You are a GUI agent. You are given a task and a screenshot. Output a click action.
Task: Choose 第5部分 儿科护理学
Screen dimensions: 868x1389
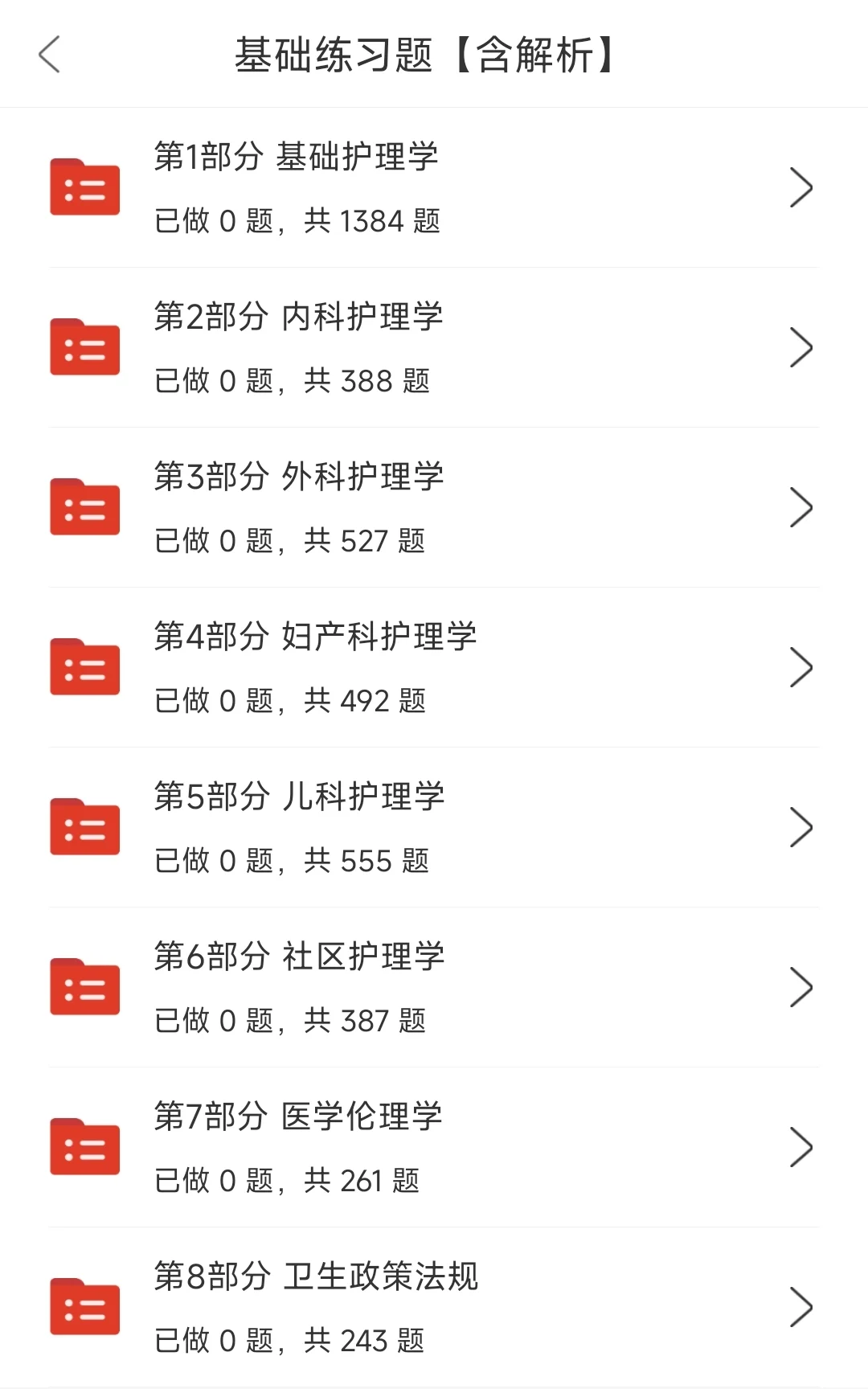click(x=434, y=827)
